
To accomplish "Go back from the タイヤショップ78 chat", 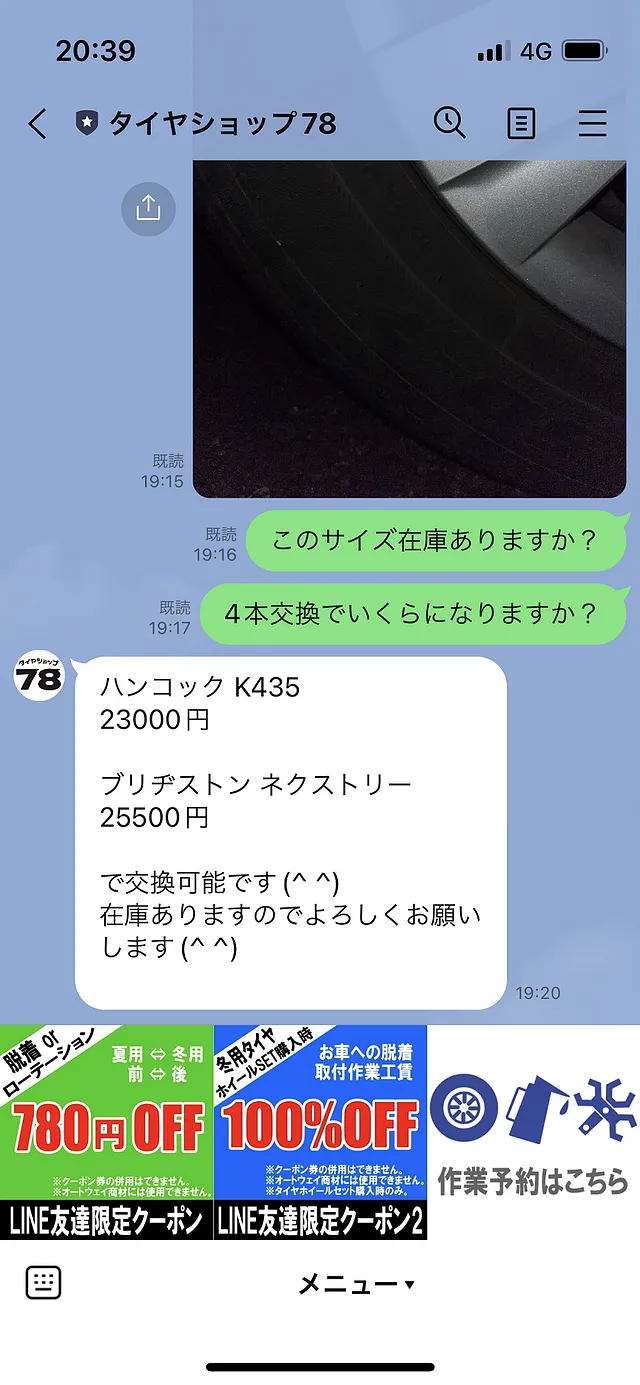I will [x=37, y=124].
